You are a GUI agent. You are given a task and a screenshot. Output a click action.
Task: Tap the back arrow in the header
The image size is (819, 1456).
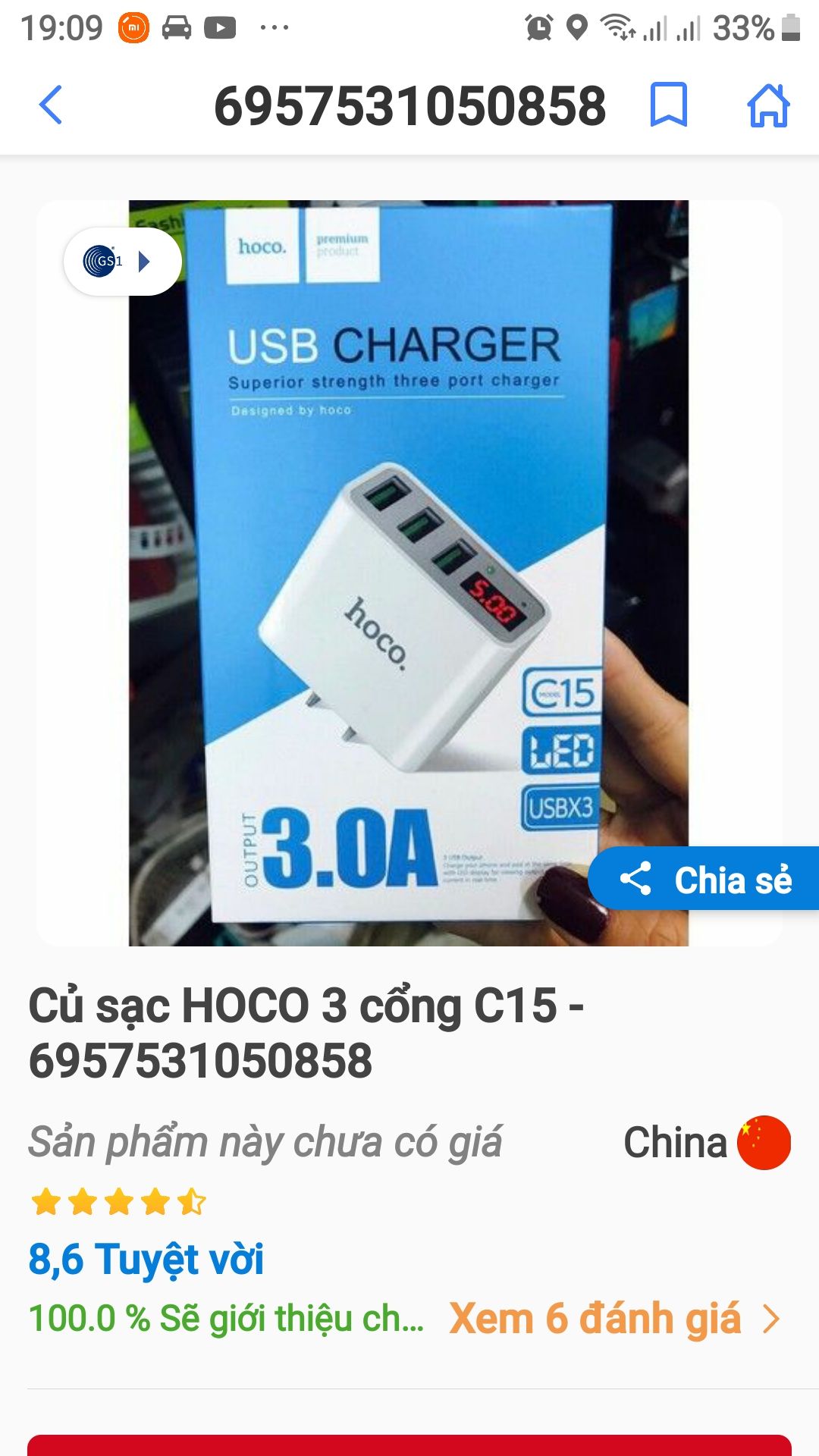click(x=51, y=106)
